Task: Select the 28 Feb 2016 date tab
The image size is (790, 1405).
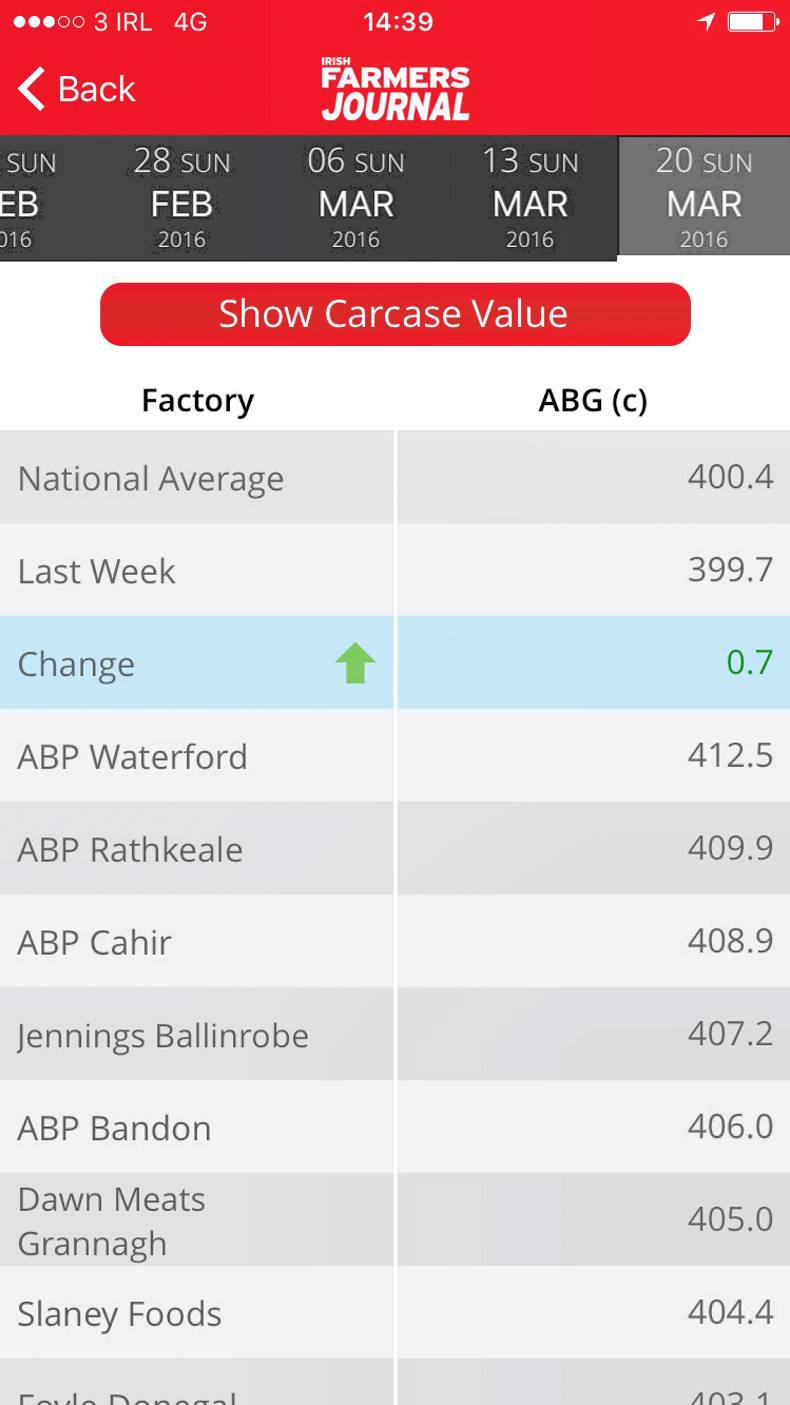Action: point(182,198)
